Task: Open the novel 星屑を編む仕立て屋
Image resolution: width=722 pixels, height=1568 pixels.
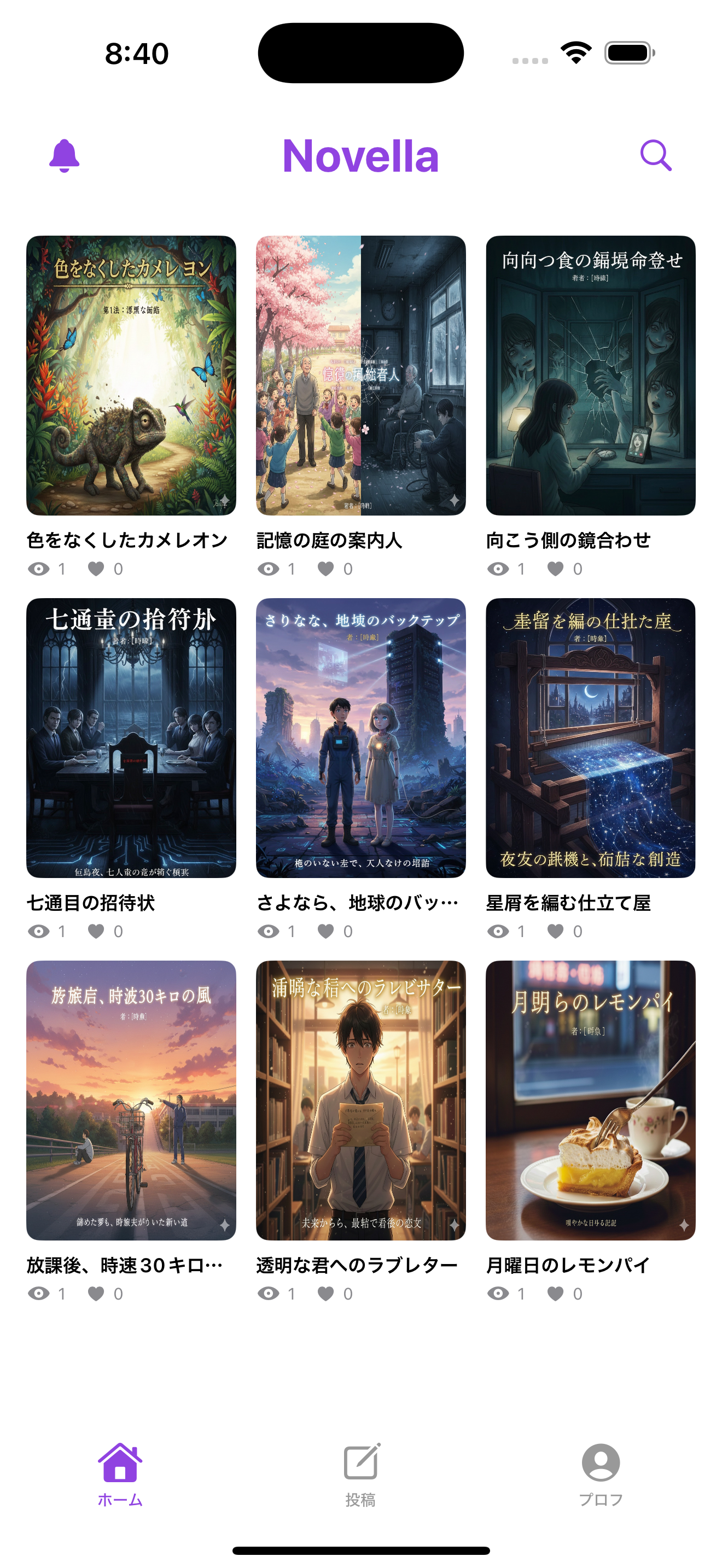Action: coord(590,738)
